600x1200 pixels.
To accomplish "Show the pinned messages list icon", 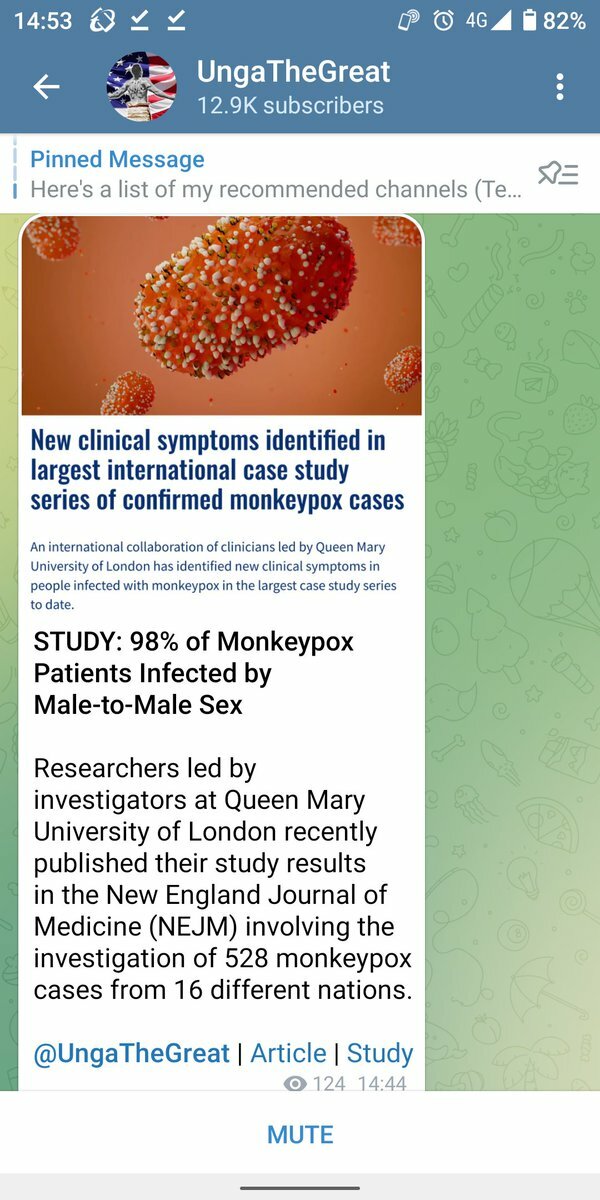I will point(558,174).
